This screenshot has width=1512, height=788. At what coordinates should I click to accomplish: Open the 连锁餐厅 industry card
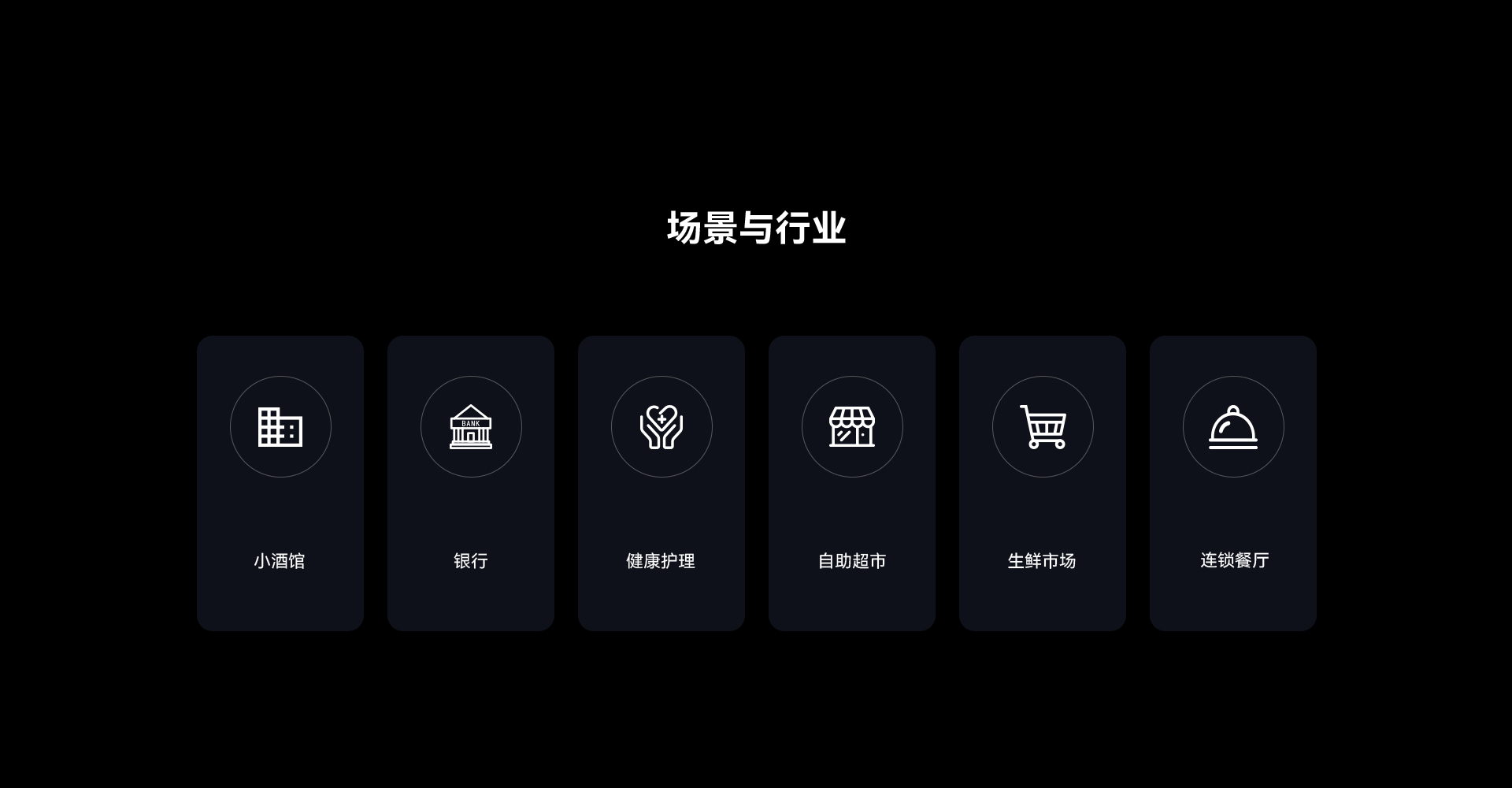point(1233,483)
